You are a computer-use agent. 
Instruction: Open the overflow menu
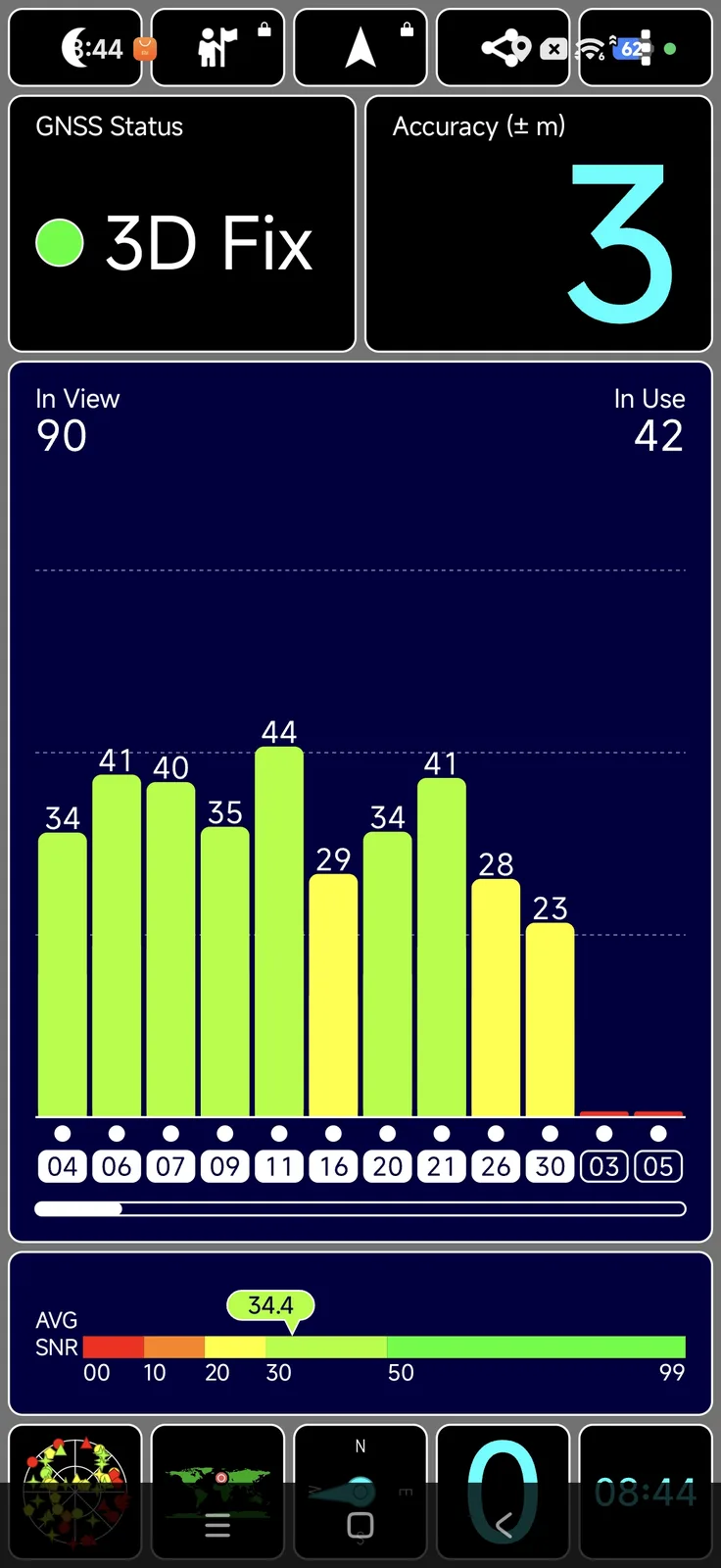(646, 47)
